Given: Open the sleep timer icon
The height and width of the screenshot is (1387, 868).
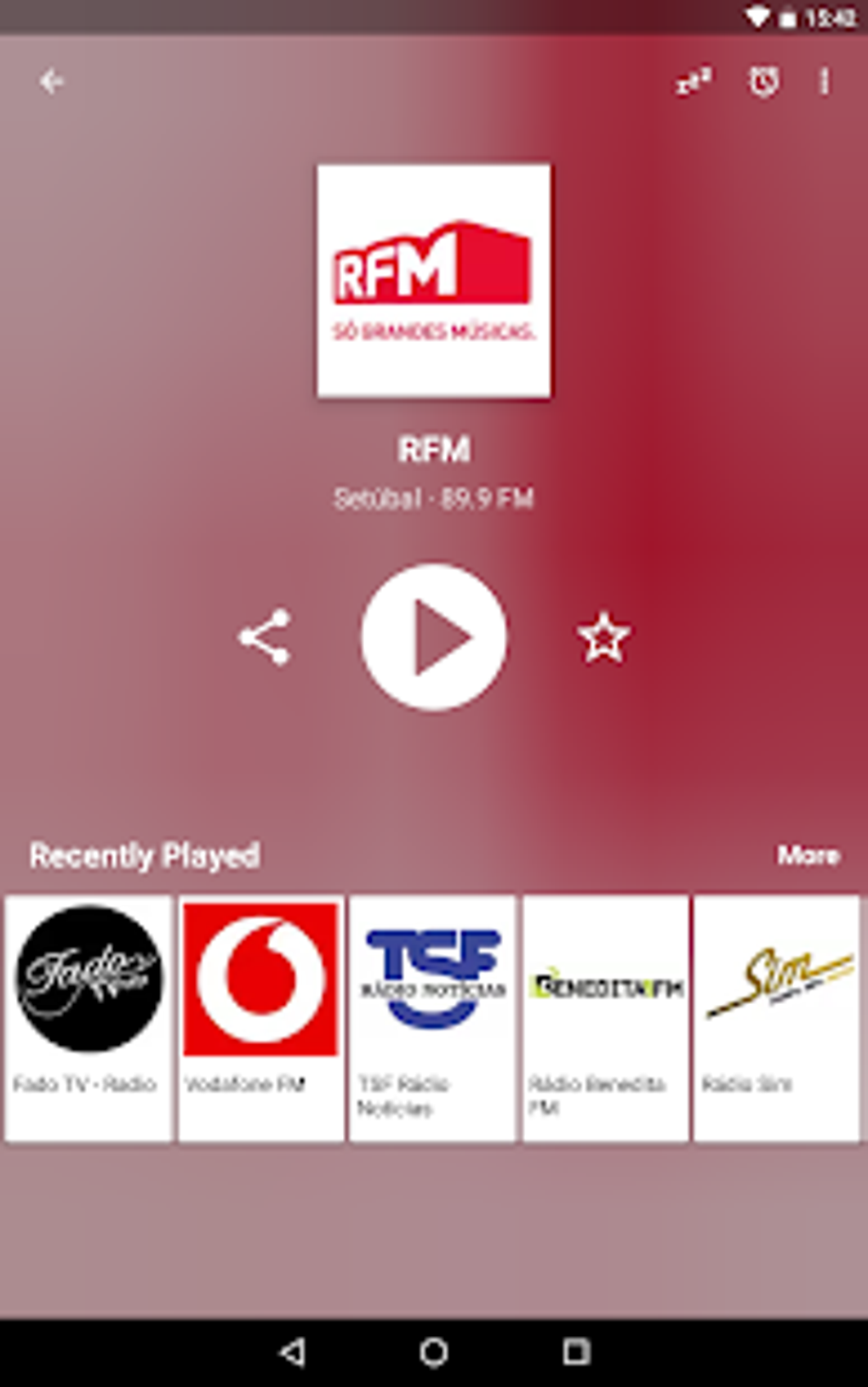Looking at the screenshot, I should tap(694, 83).
